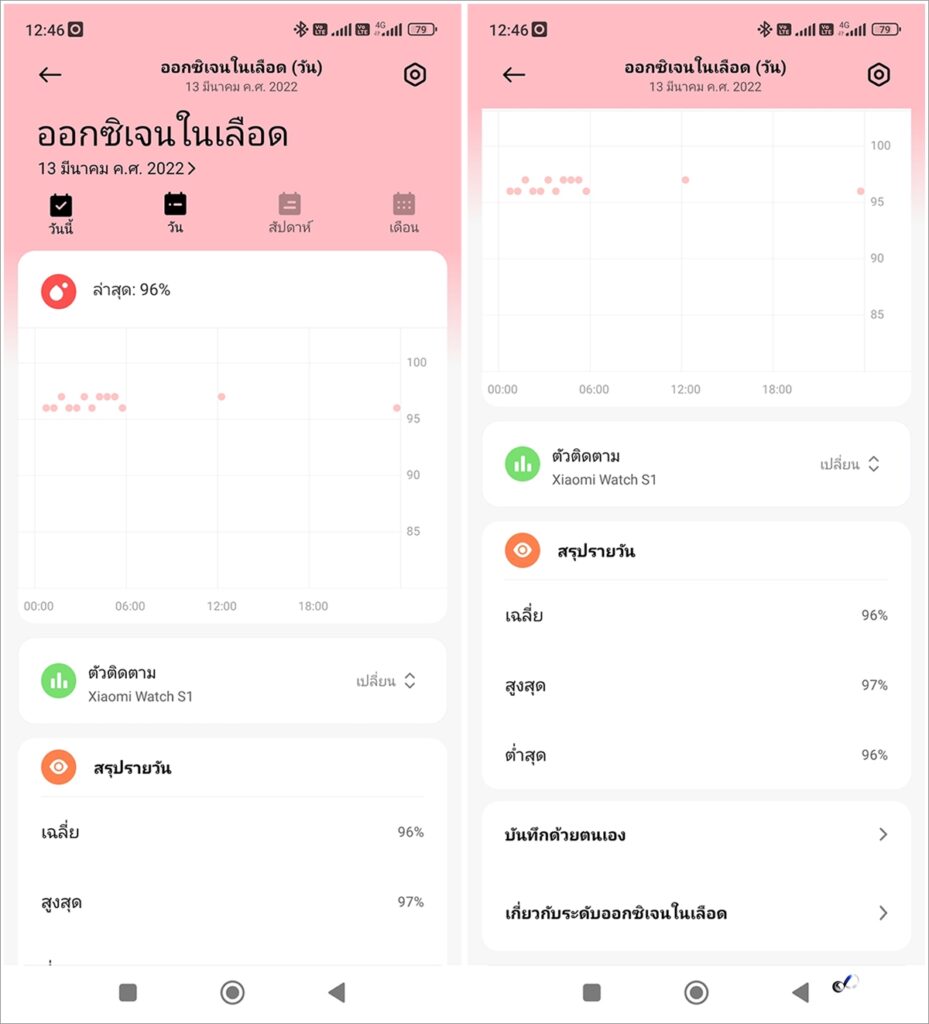Tap เปลี่ยน tracker selector above บันทึกด้วยตนเอง screen

(850, 464)
